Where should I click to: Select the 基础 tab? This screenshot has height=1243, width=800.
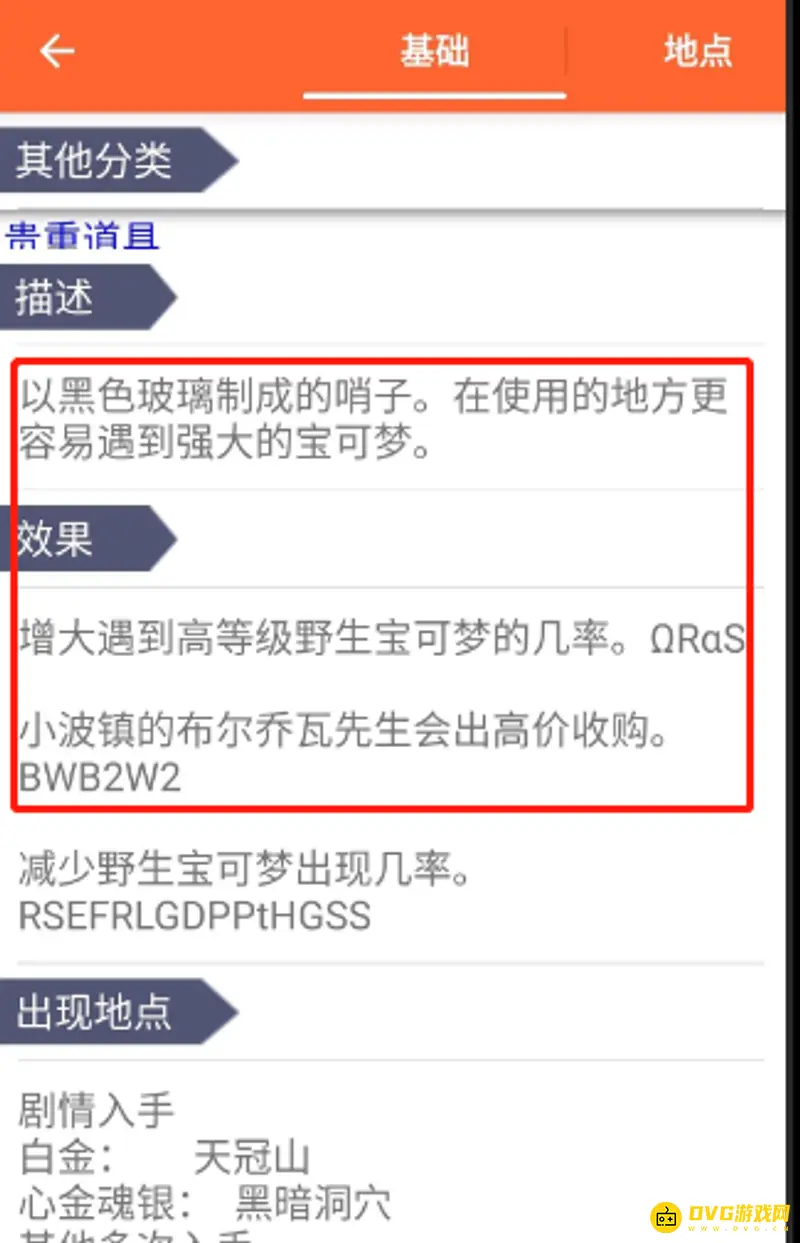click(435, 52)
